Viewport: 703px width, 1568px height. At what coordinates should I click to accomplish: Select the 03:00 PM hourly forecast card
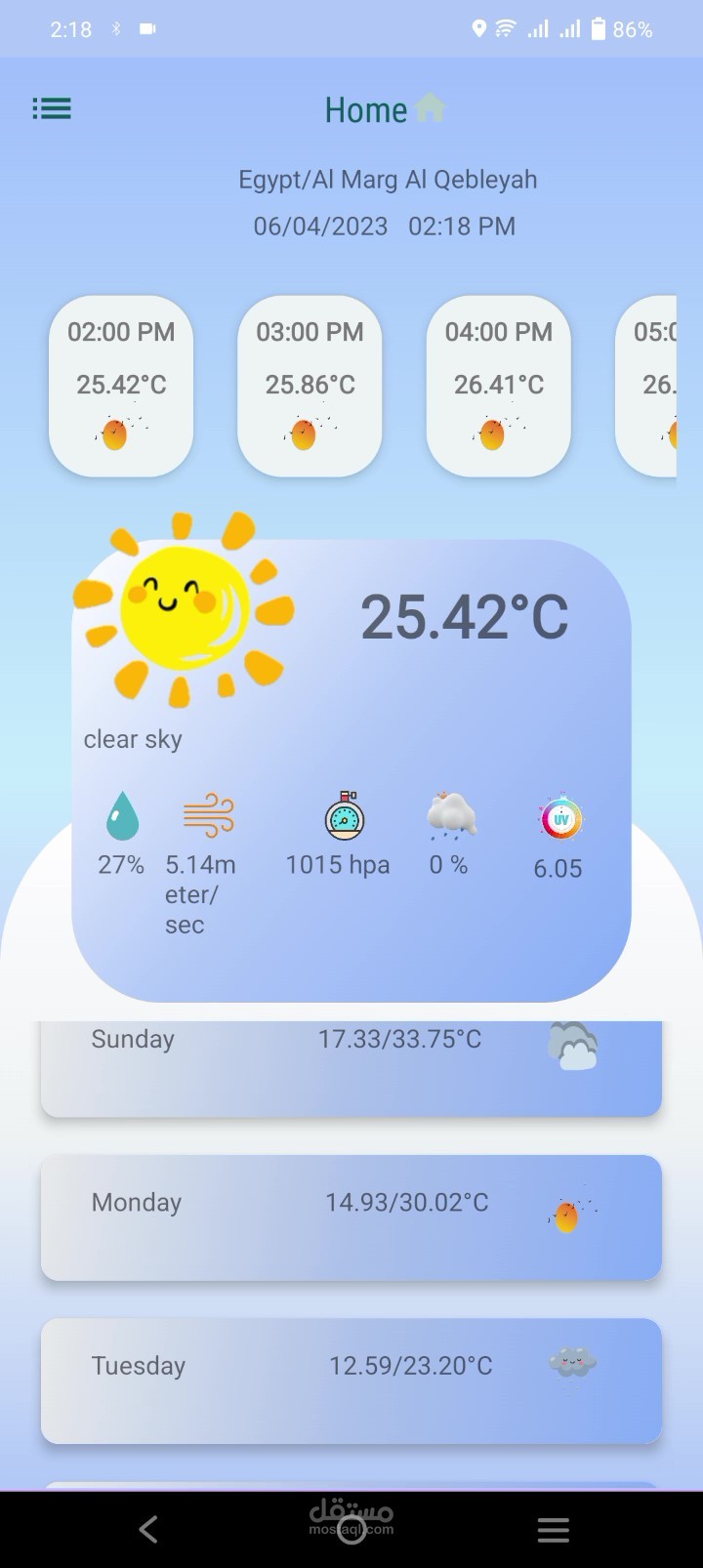(310, 386)
